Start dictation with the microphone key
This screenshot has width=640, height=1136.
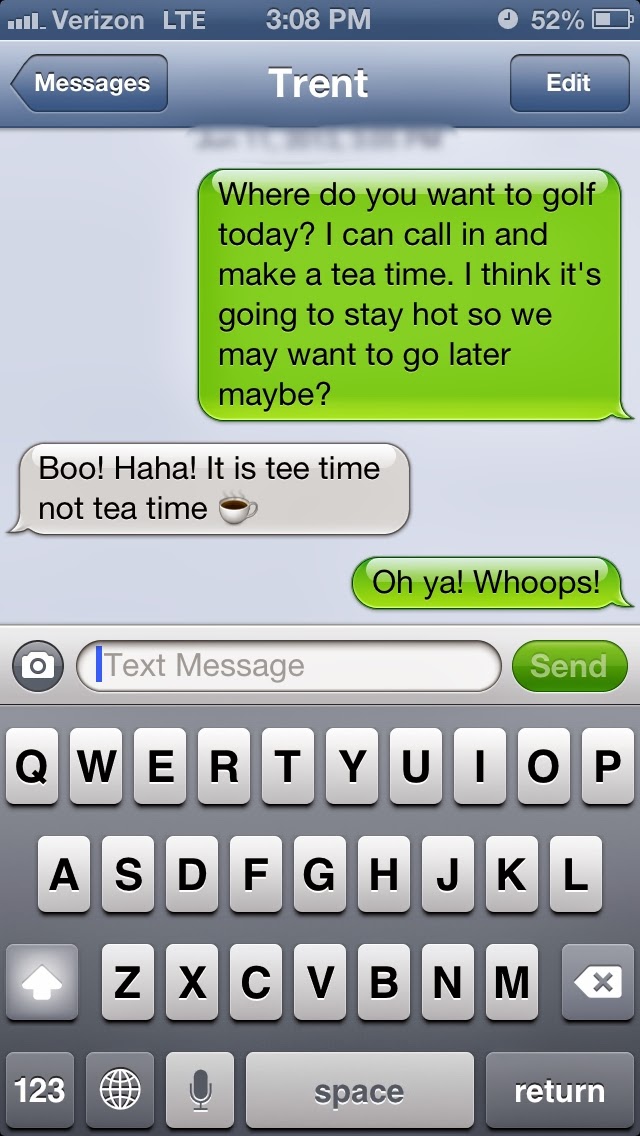(200, 1090)
